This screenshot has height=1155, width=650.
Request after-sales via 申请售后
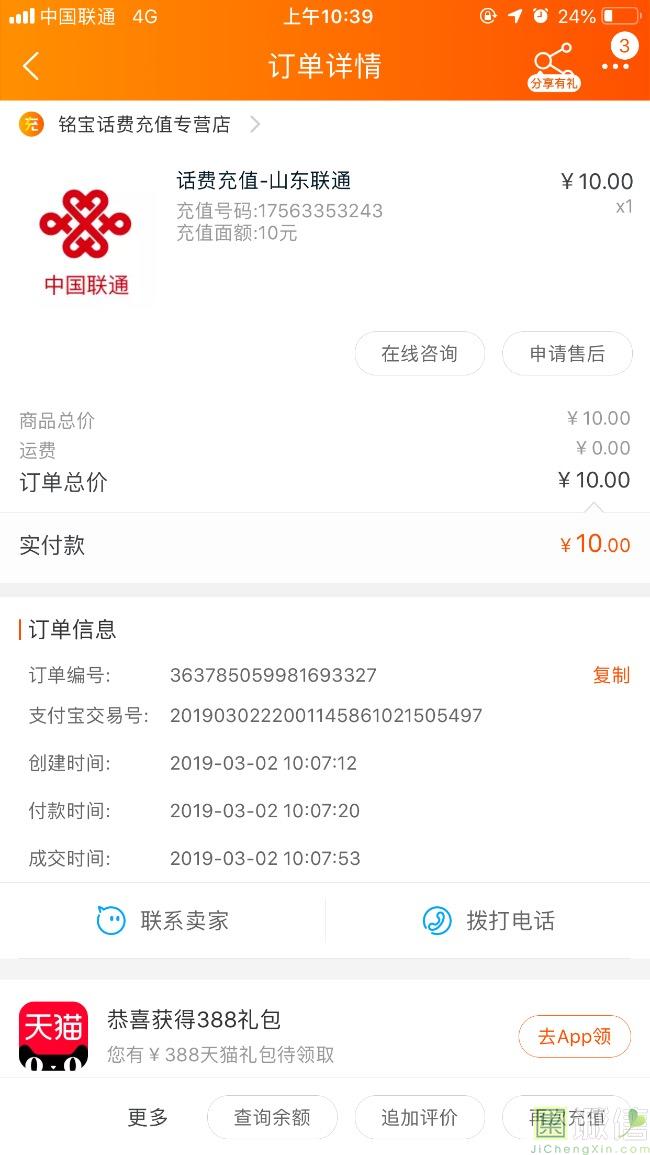[567, 354]
